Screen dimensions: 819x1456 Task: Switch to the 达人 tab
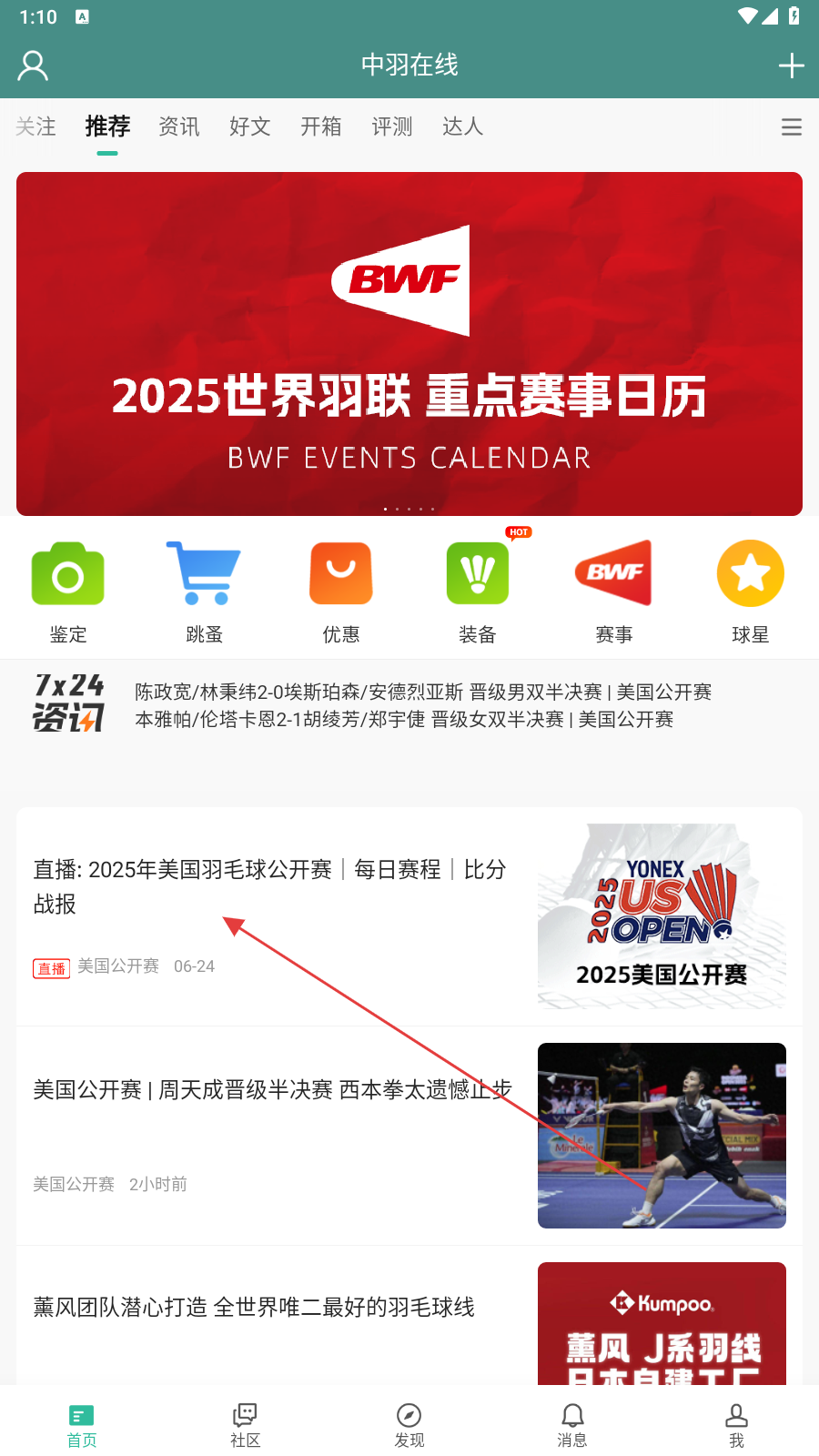pos(462,126)
